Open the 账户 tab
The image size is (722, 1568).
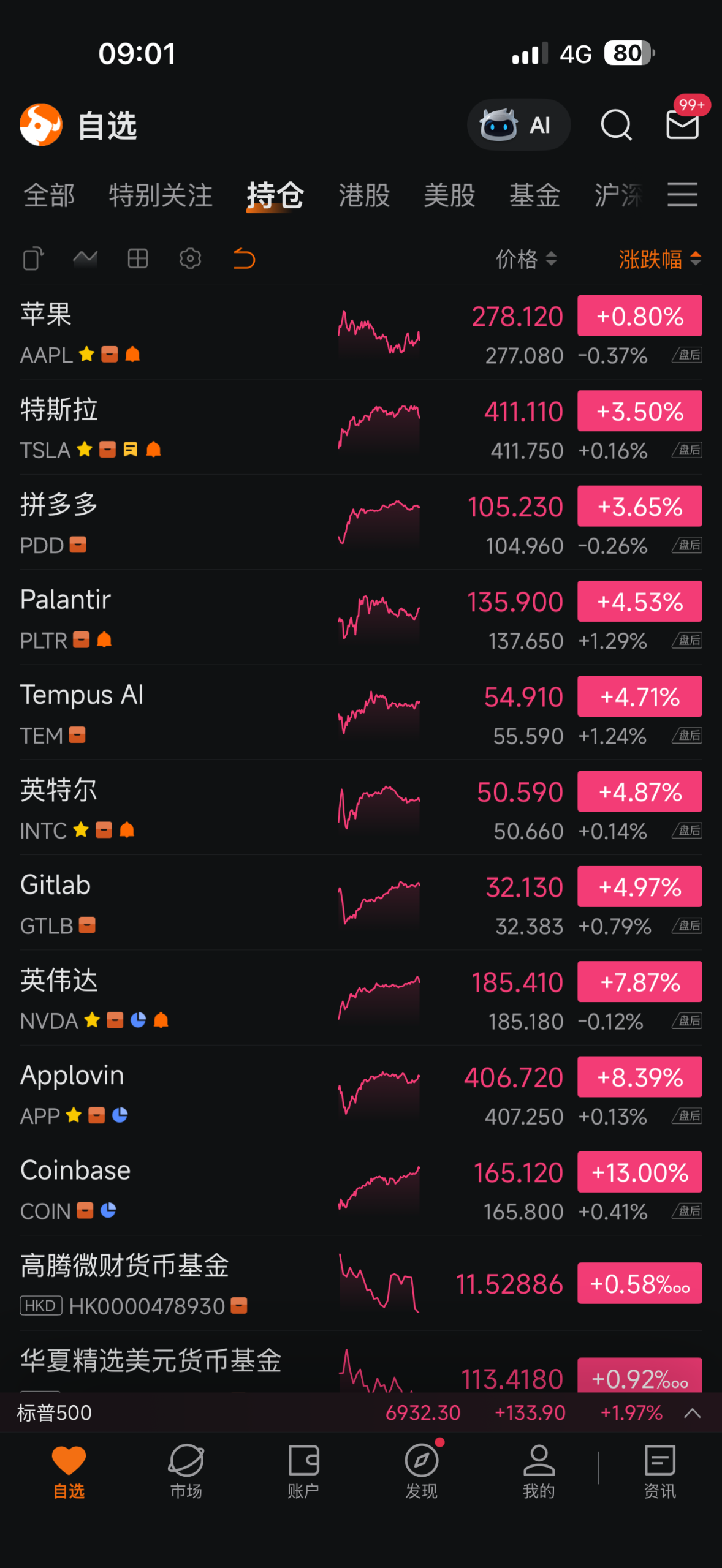(303, 1470)
